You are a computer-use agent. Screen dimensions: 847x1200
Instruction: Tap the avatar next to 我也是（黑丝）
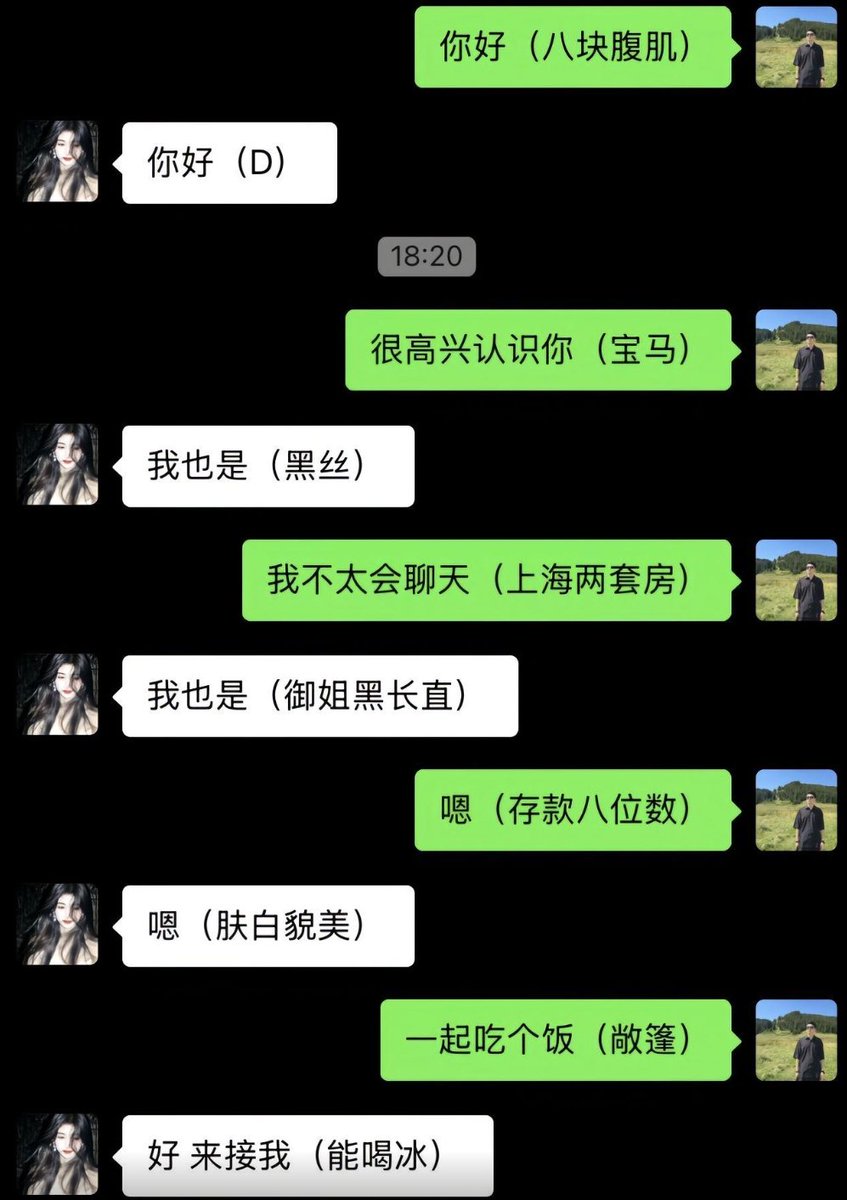tap(58, 465)
